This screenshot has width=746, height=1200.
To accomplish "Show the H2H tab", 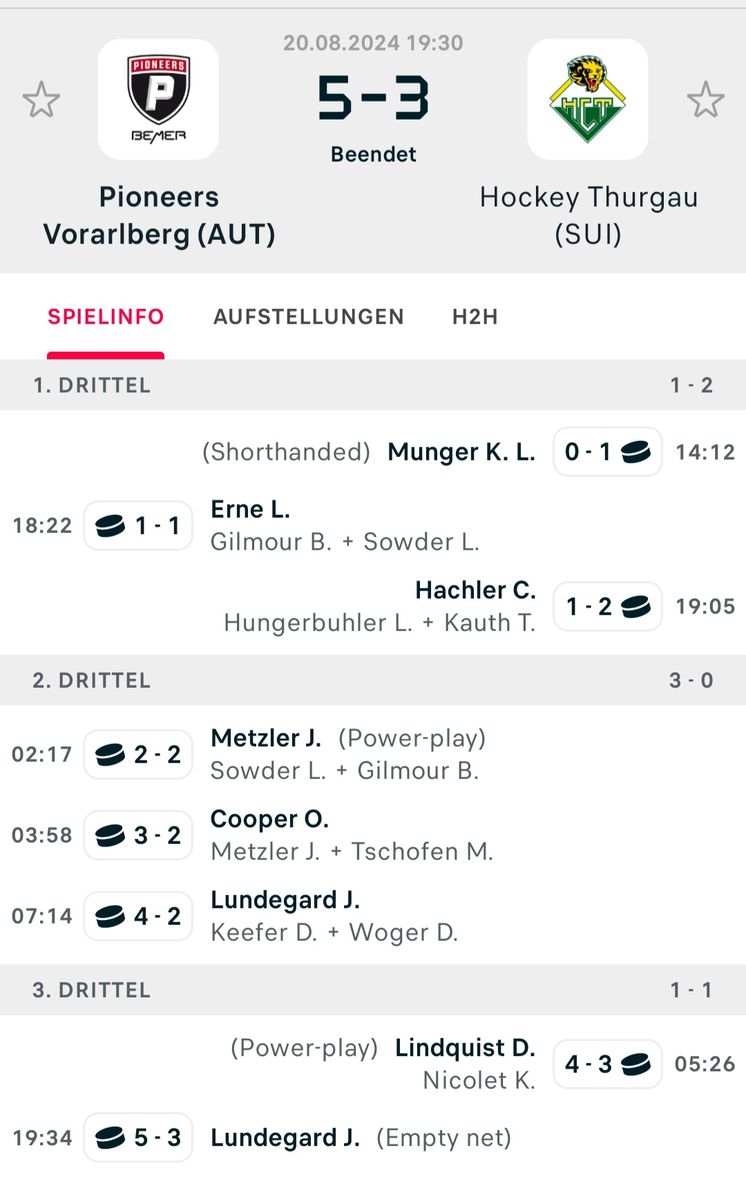I will 475,317.
